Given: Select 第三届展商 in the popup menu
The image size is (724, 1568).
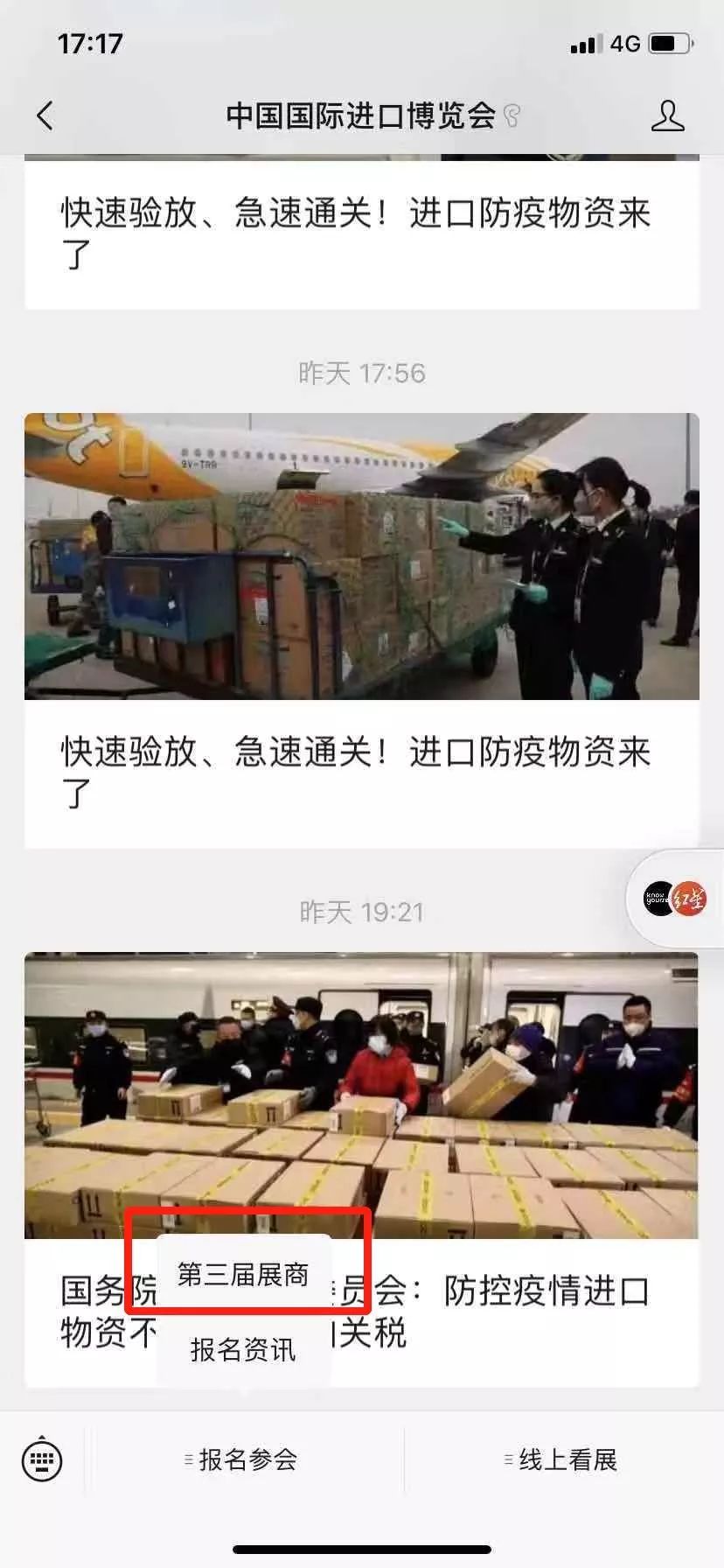Looking at the screenshot, I should 243,1275.
